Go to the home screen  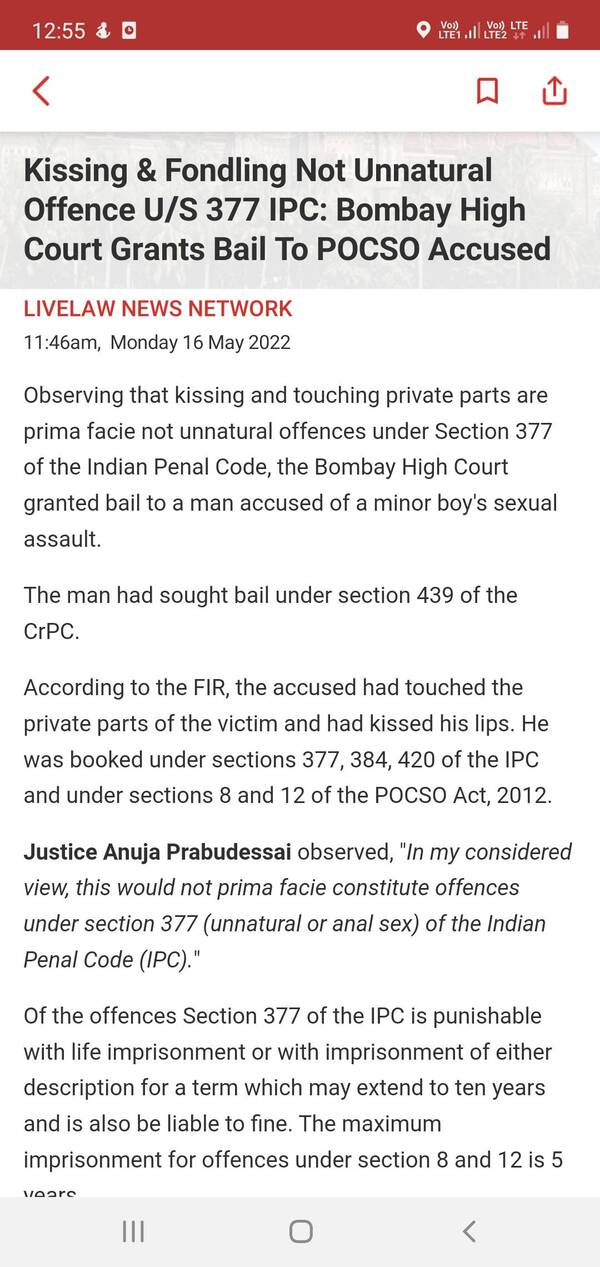301,1231
